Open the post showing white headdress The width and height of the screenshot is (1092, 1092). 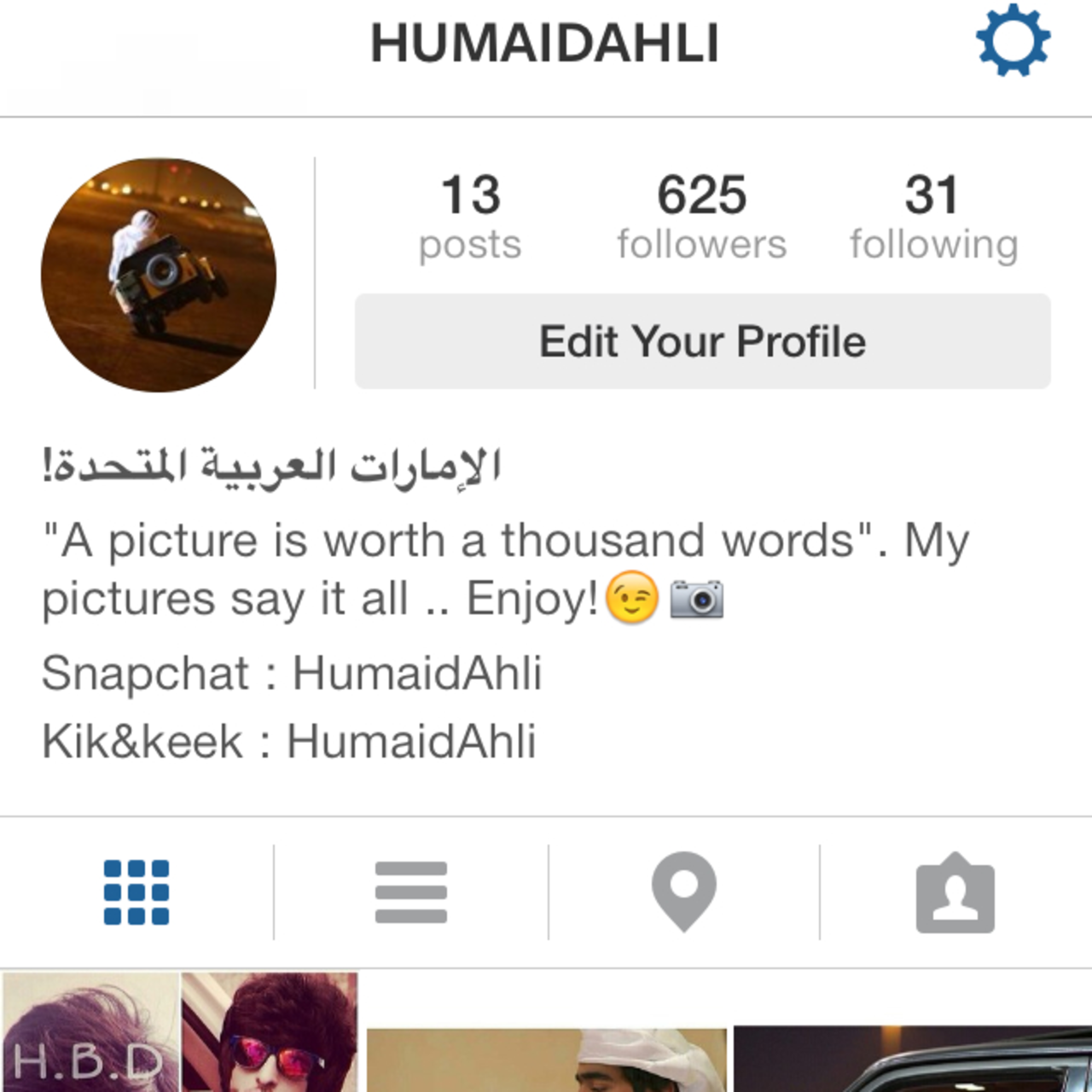[x=546, y=1060]
